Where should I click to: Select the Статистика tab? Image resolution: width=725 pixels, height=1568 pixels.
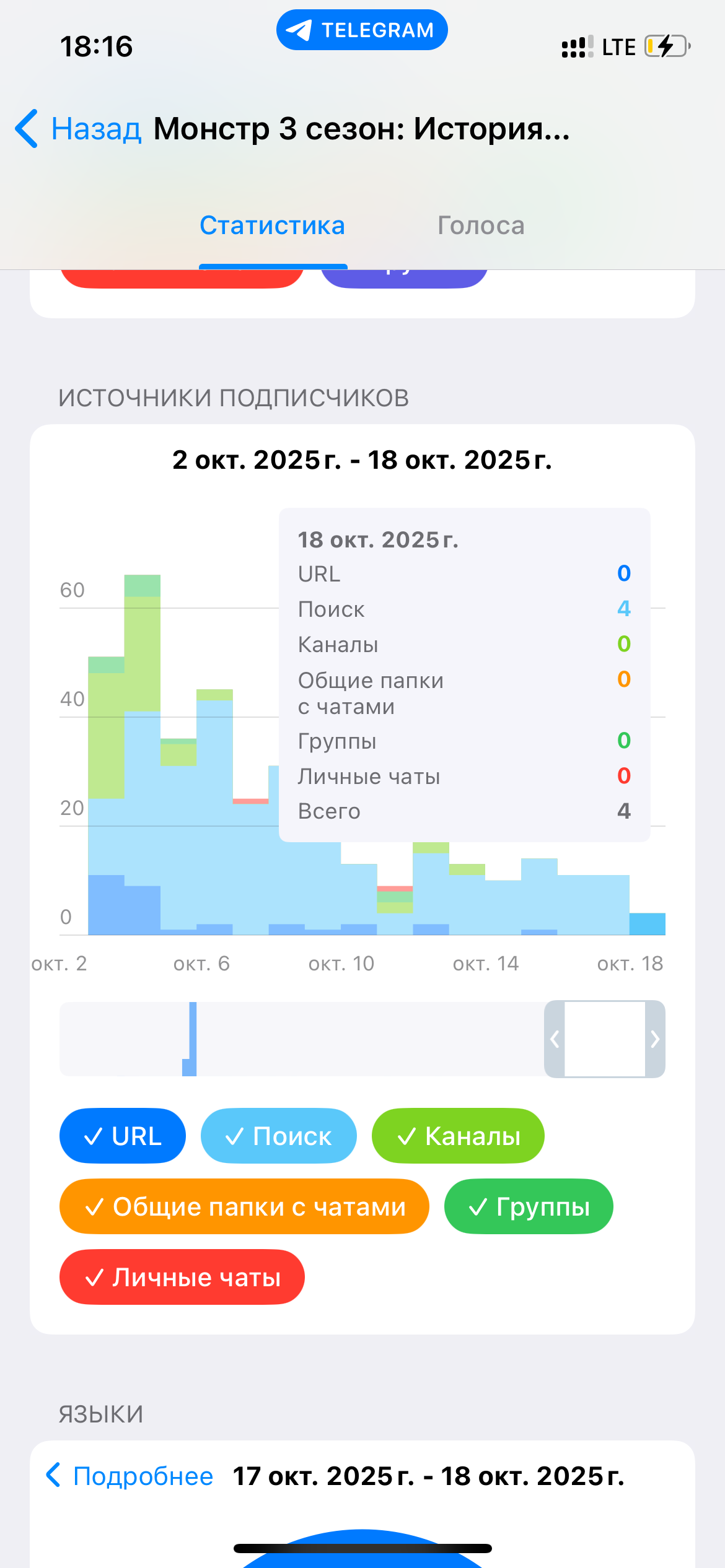tap(272, 225)
